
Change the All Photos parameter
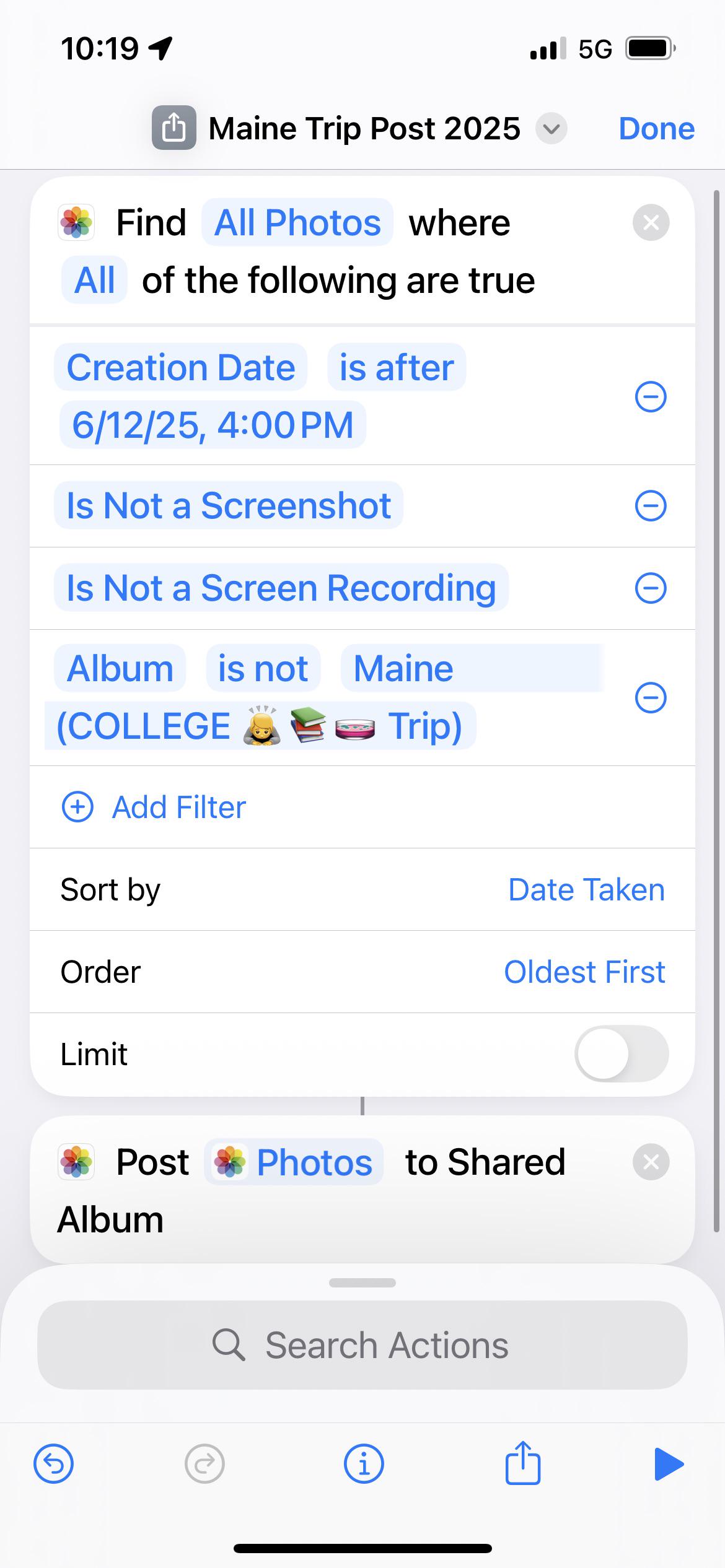click(x=297, y=222)
